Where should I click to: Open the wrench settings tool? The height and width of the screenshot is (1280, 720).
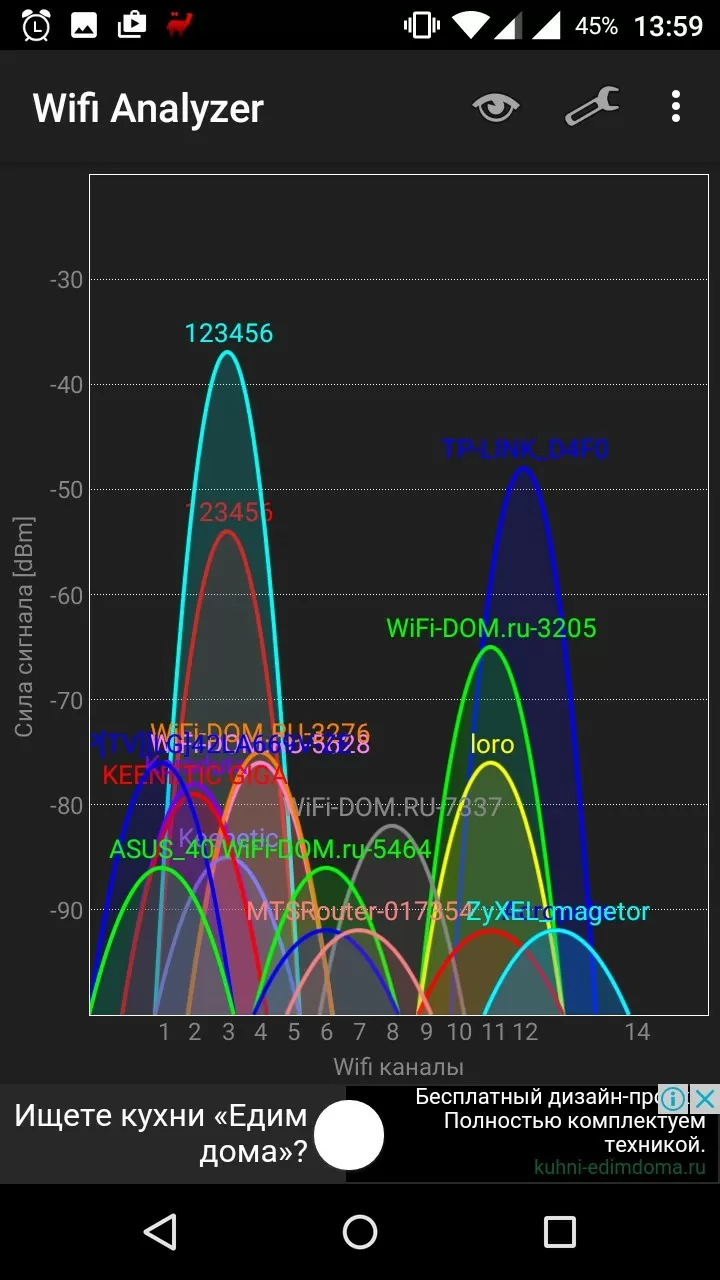pyautogui.click(x=592, y=106)
